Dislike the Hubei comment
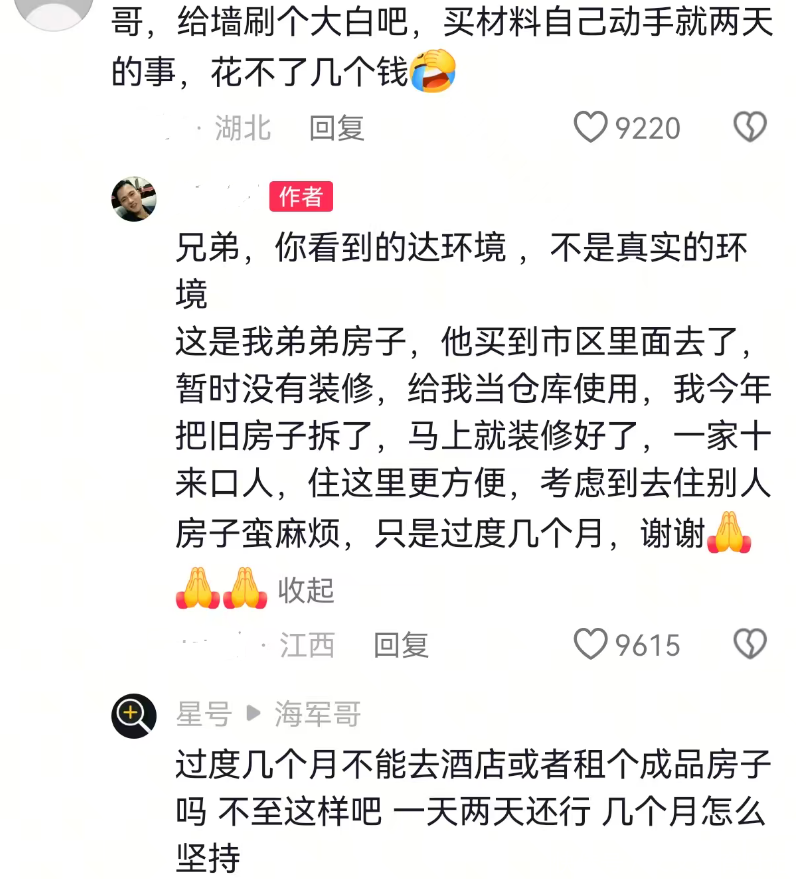The image size is (796, 879). [750, 127]
